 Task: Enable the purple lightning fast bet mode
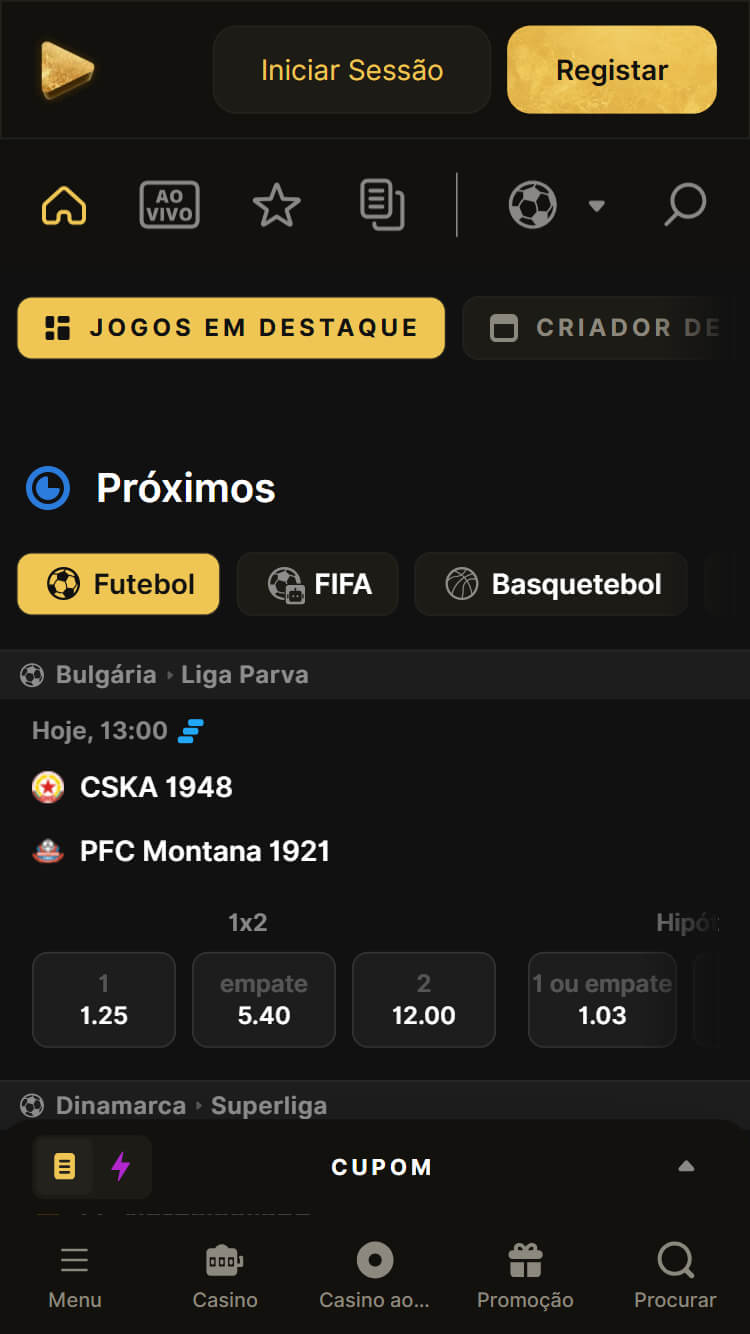(120, 1166)
